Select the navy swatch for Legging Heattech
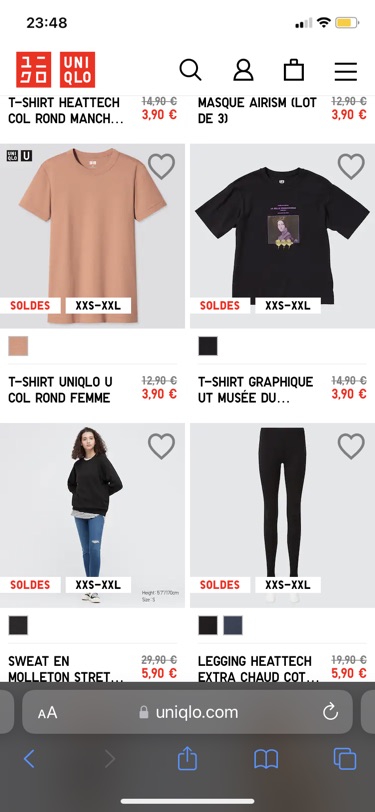375x812 pixels. pos(233,625)
